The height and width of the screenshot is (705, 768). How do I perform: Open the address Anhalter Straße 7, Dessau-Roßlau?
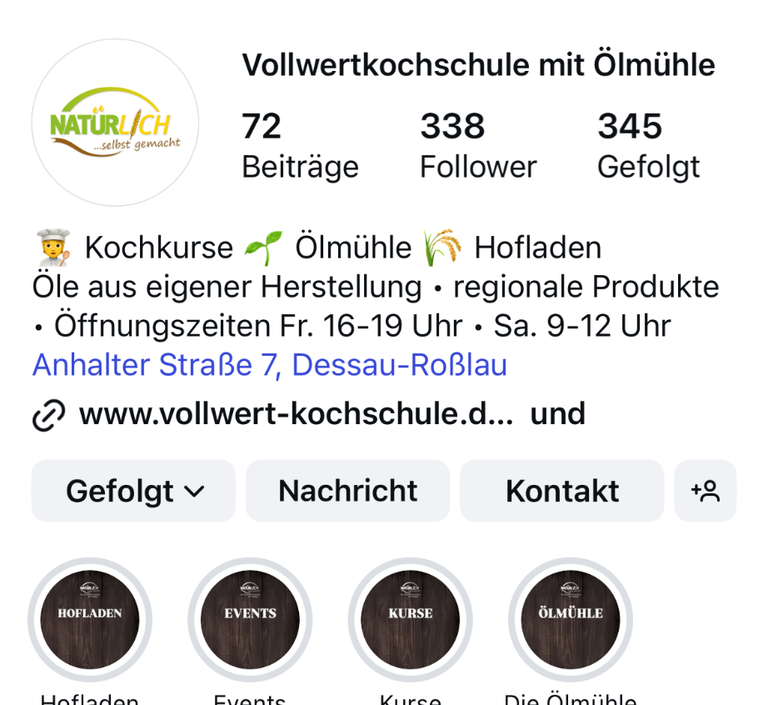click(269, 365)
